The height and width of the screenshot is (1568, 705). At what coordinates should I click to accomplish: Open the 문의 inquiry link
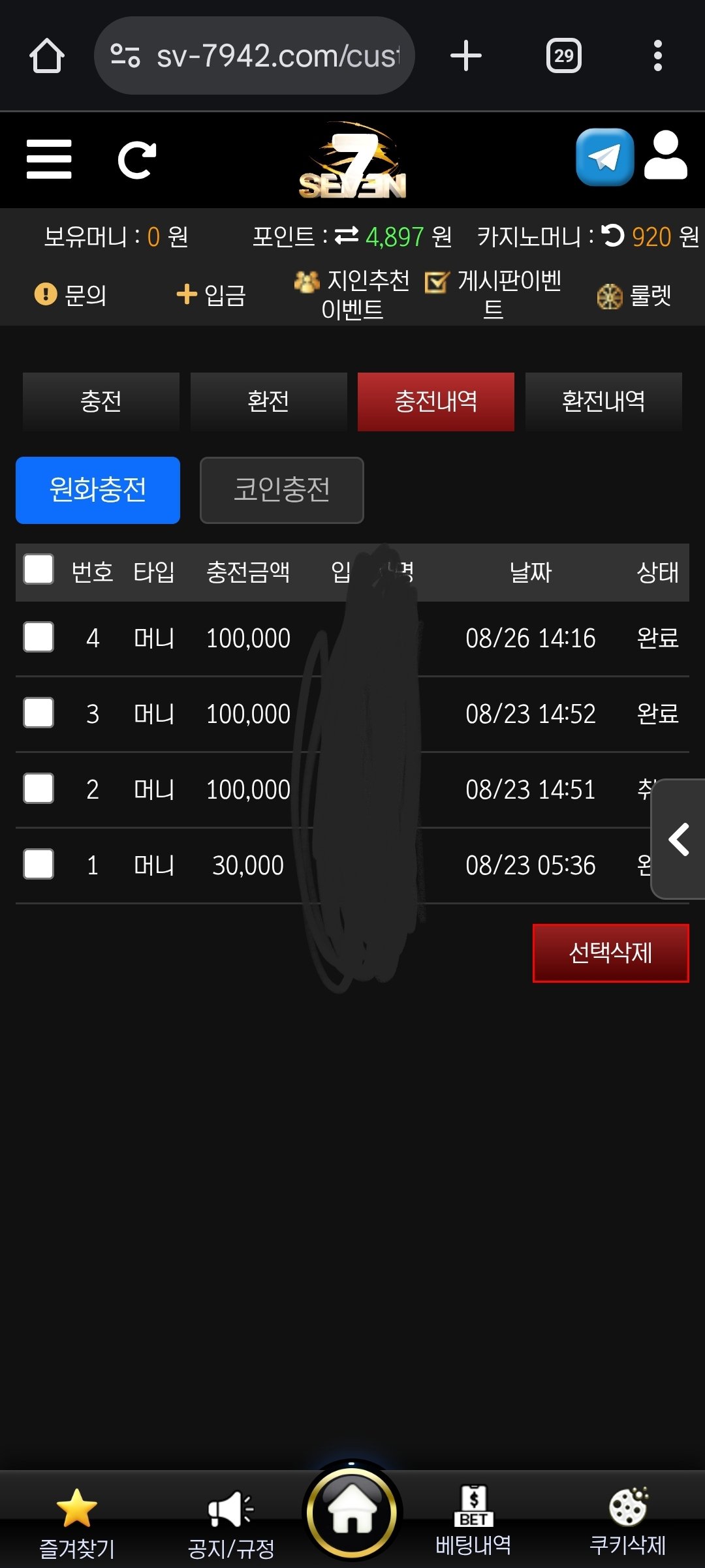70,295
